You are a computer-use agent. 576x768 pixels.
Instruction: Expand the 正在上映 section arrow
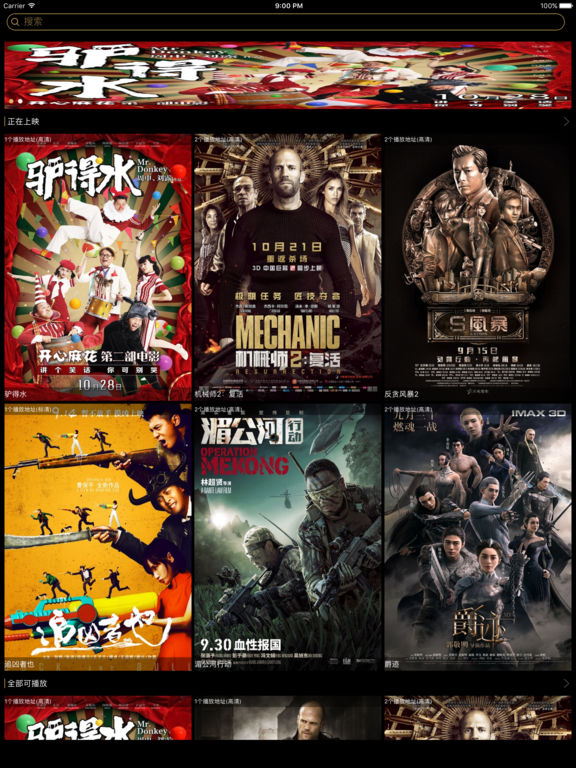(x=566, y=121)
